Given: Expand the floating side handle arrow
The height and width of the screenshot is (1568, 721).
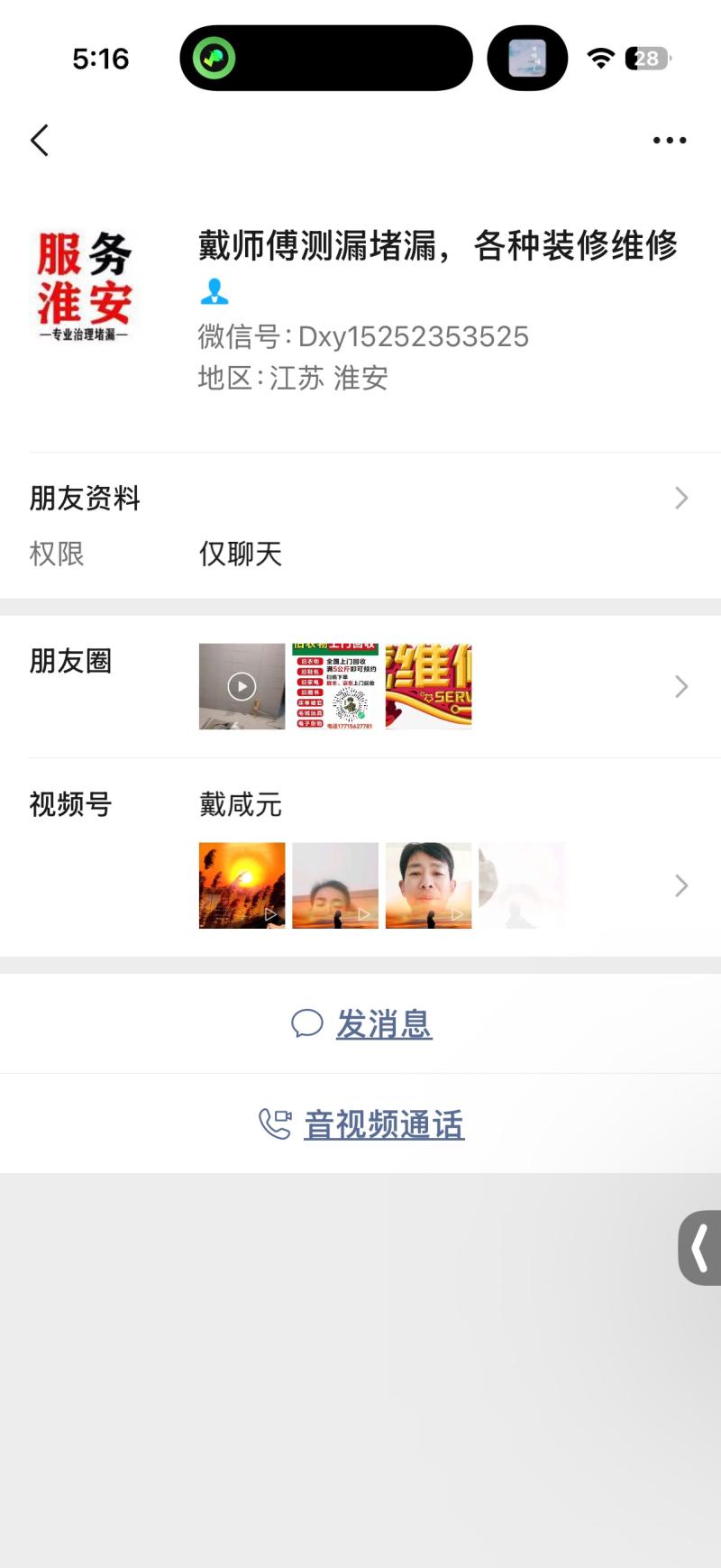Looking at the screenshot, I should [700, 1248].
